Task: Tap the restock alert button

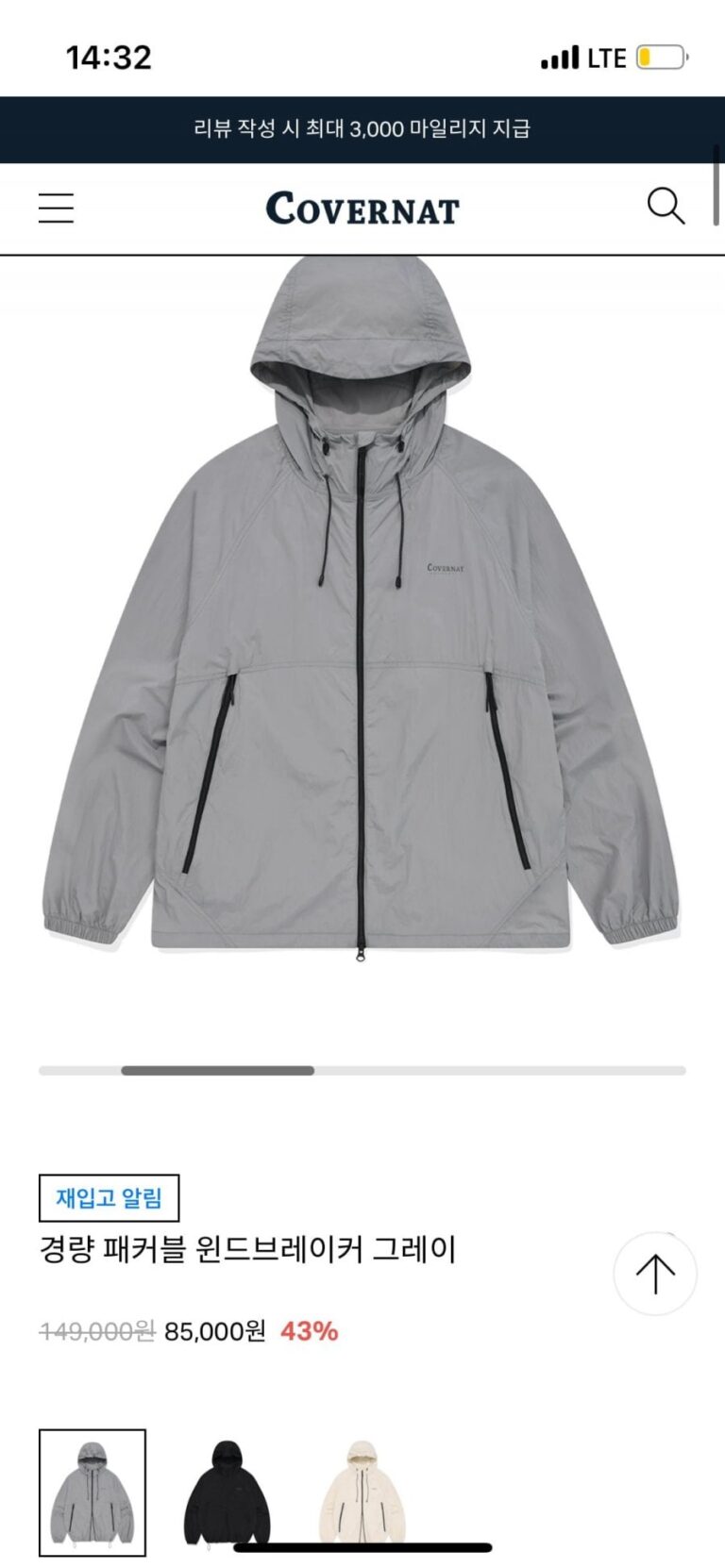Action: coord(109,1198)
